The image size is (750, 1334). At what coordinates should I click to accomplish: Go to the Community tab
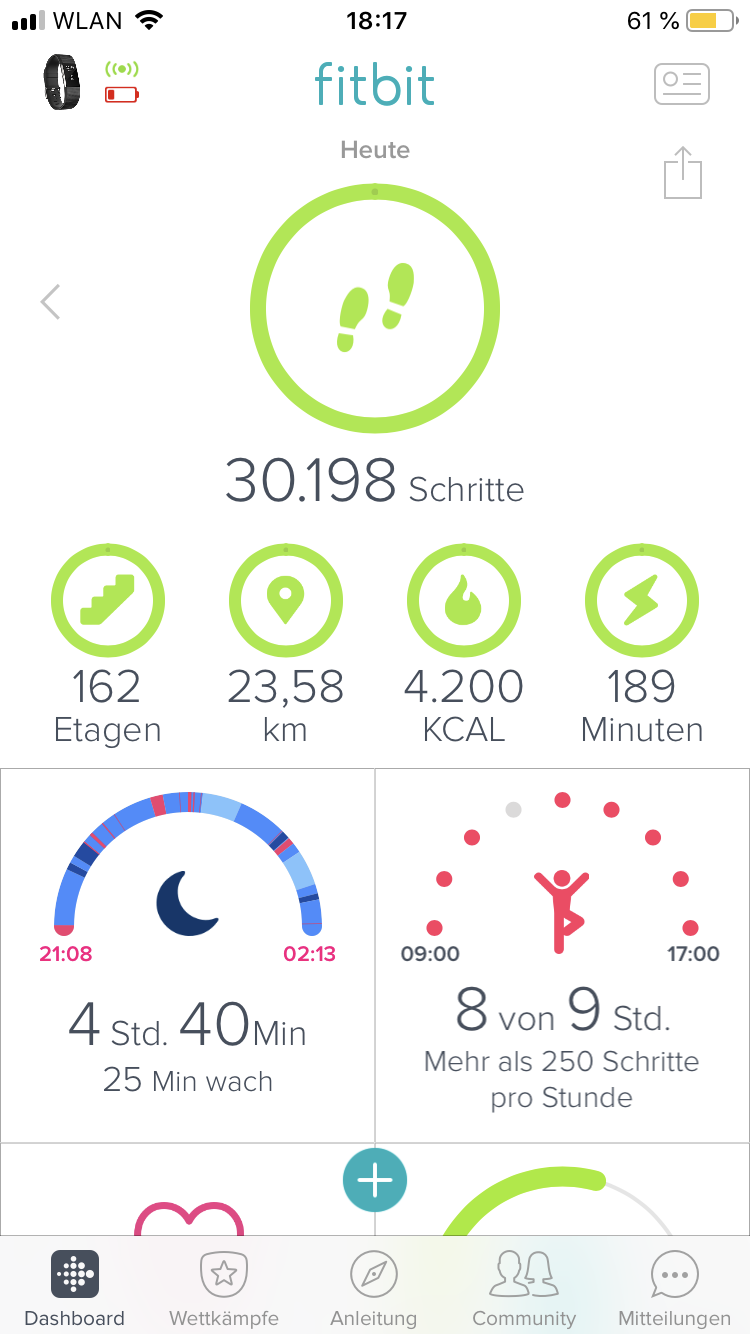point(524,1288)
